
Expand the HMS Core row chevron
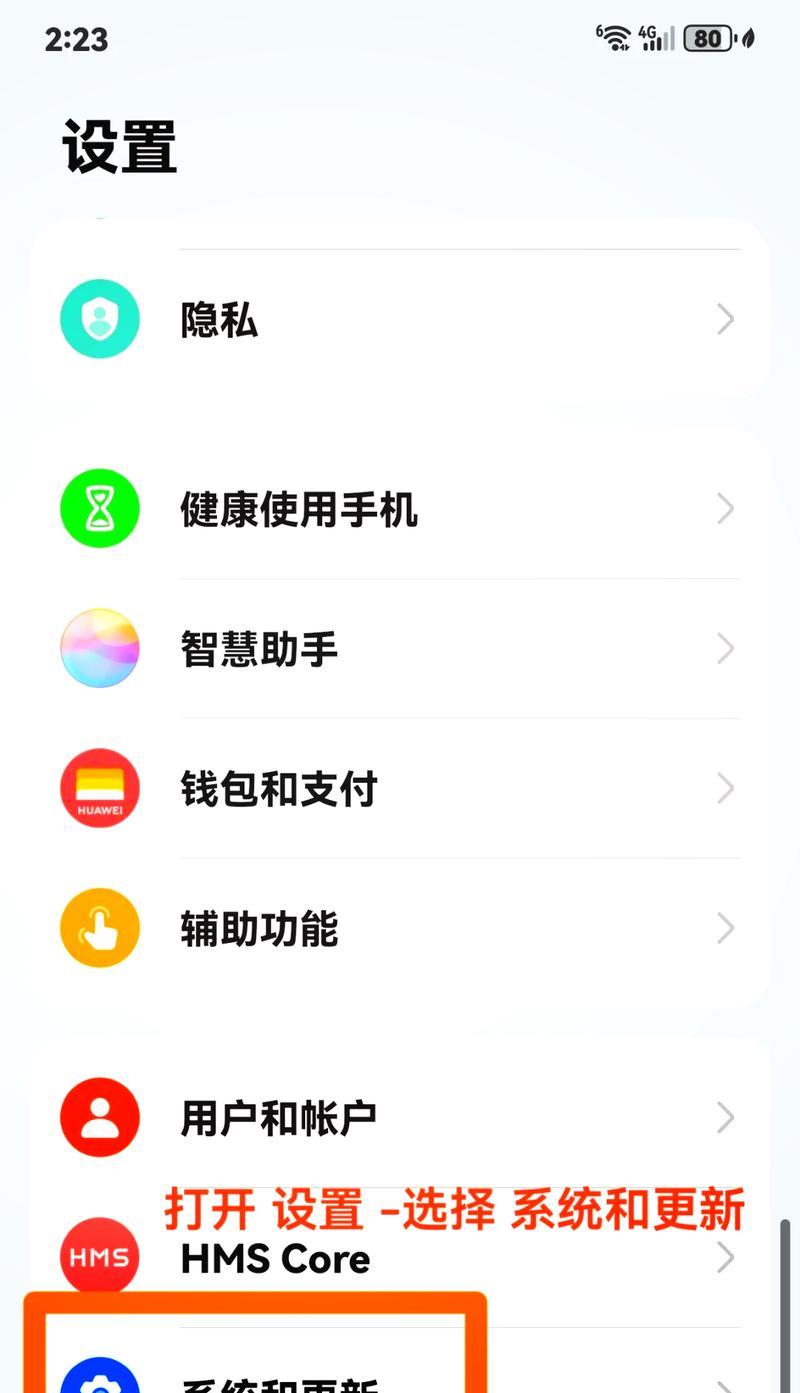coord(727,1258)
